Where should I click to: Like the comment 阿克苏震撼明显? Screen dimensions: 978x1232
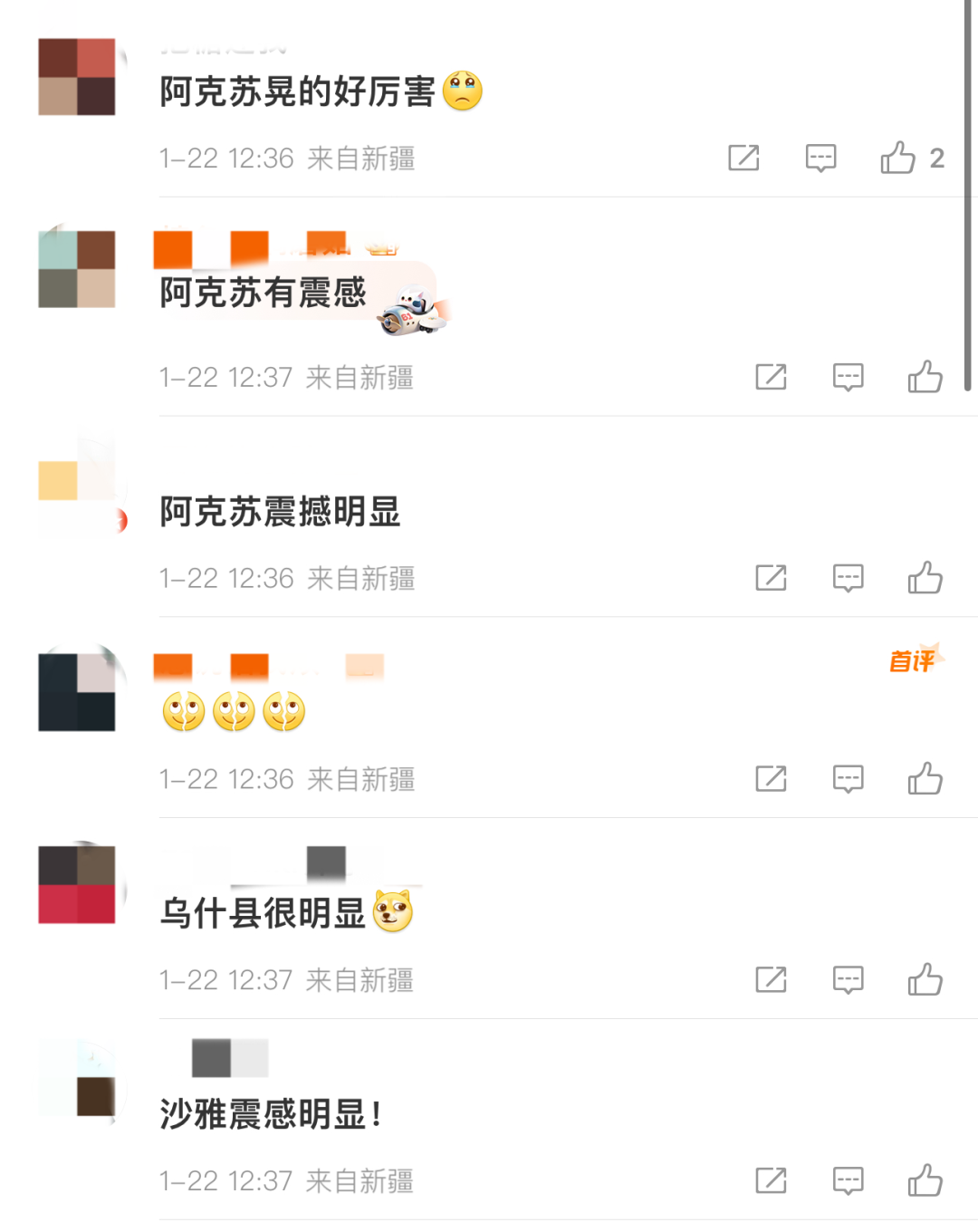pos(925,578)
